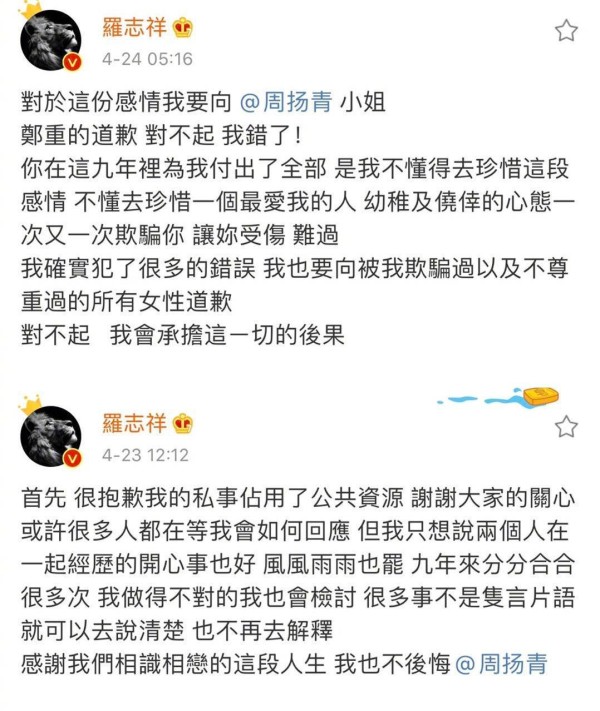Tap the 羅志祥 username on the 4-23 post
Screen dimensions: 600x711
[x=134, y=424]
